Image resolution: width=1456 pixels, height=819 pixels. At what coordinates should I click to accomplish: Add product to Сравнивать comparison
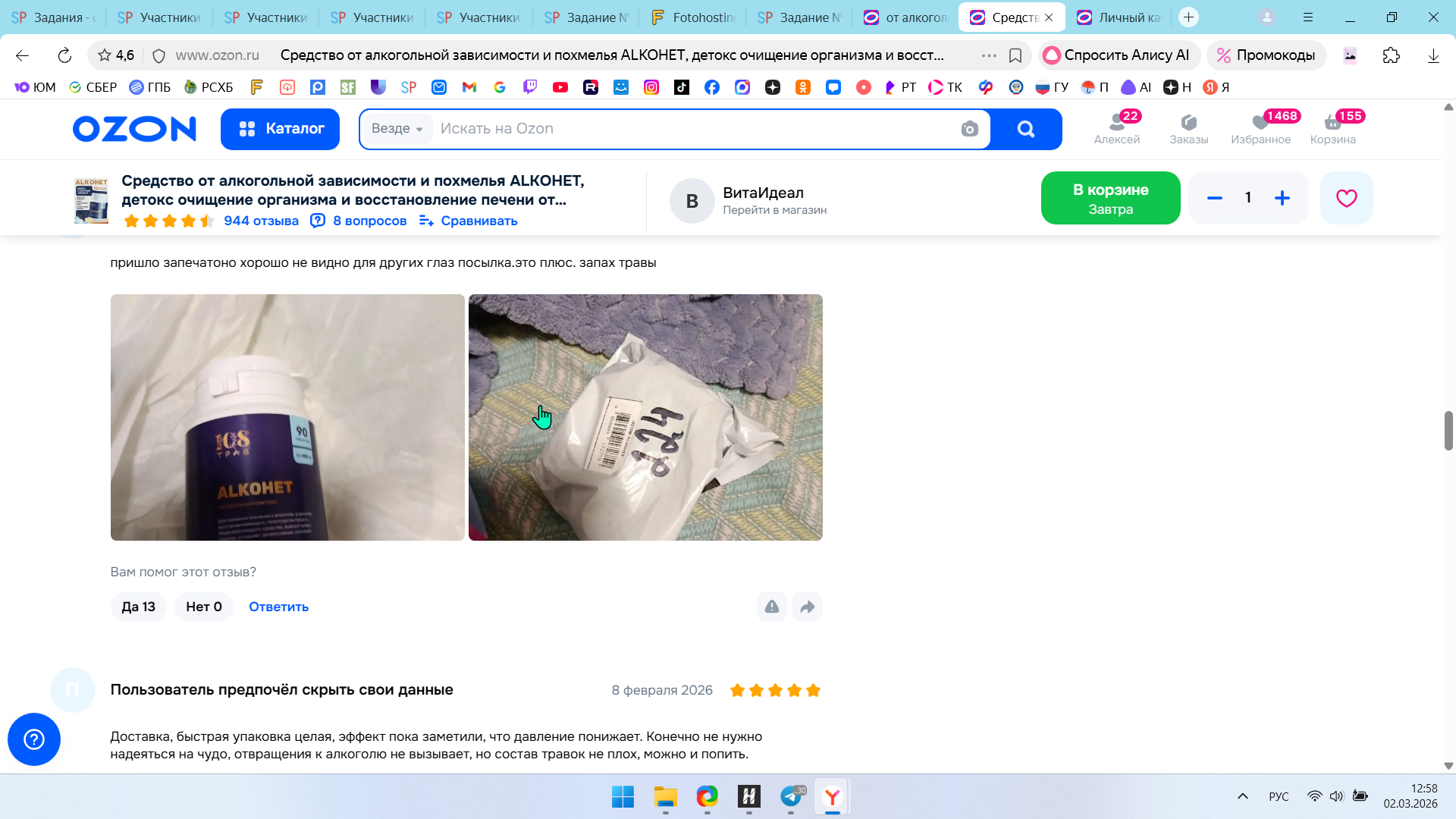pos(469,221)
